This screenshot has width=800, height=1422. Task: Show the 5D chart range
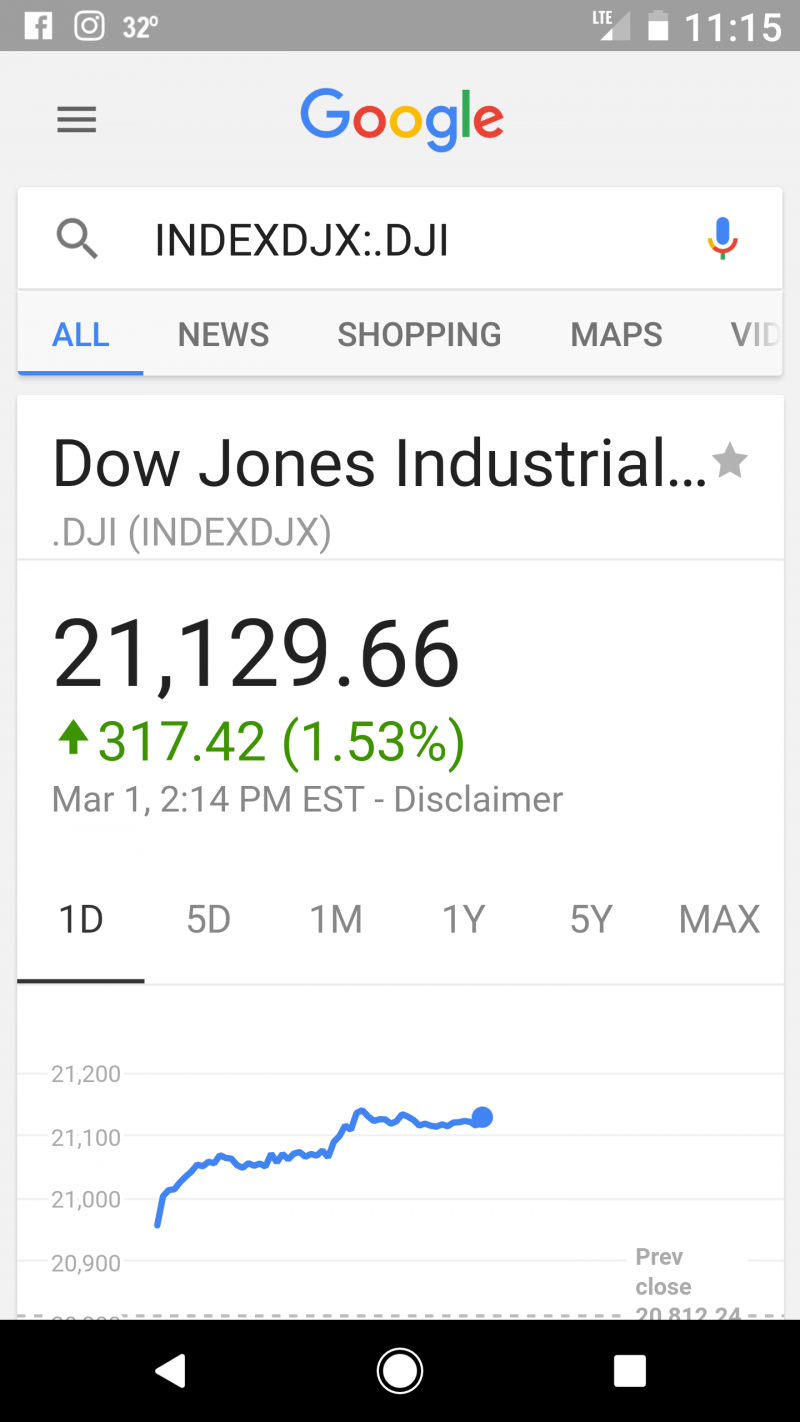point(208,919)
